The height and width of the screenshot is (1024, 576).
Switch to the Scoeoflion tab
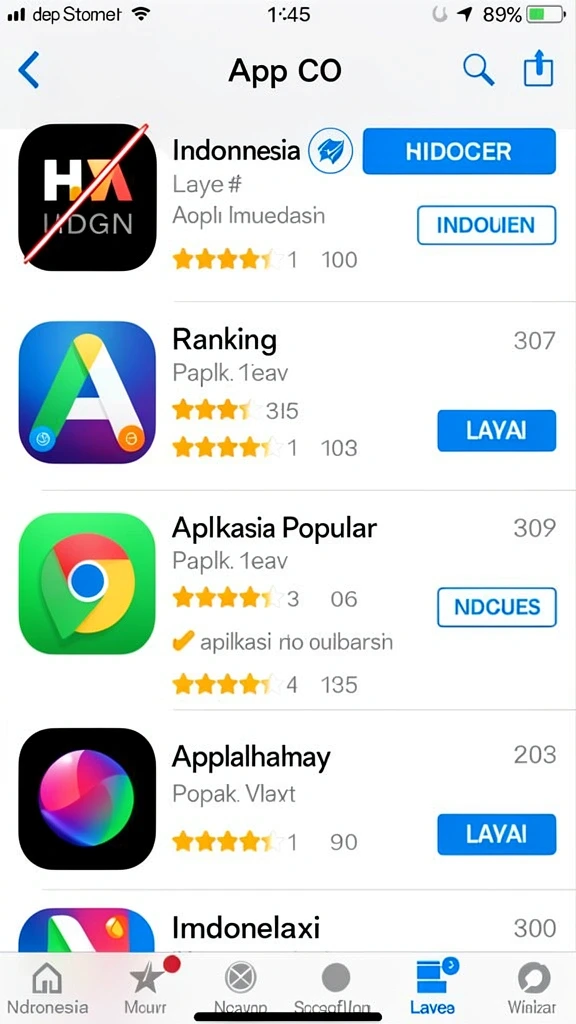(x=336, y=988)
